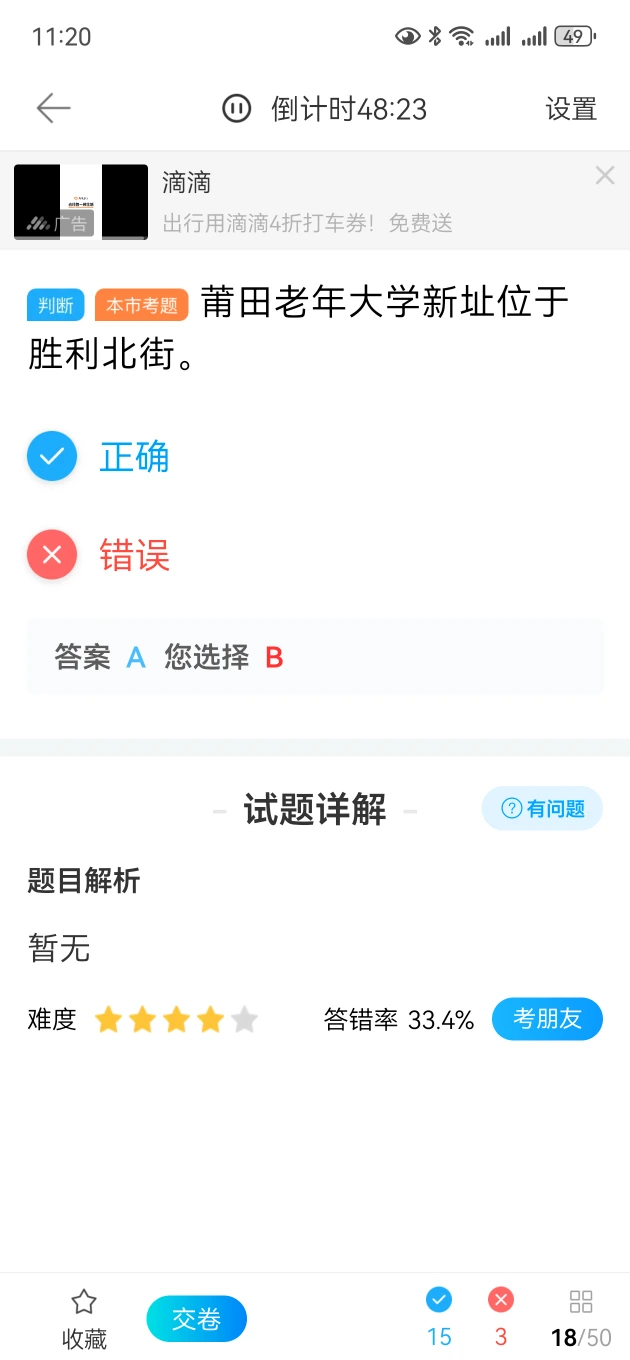630x1360 pixels.
Task: Add the question to 收藏 favorites
Action: click(x=84, y=1320)
